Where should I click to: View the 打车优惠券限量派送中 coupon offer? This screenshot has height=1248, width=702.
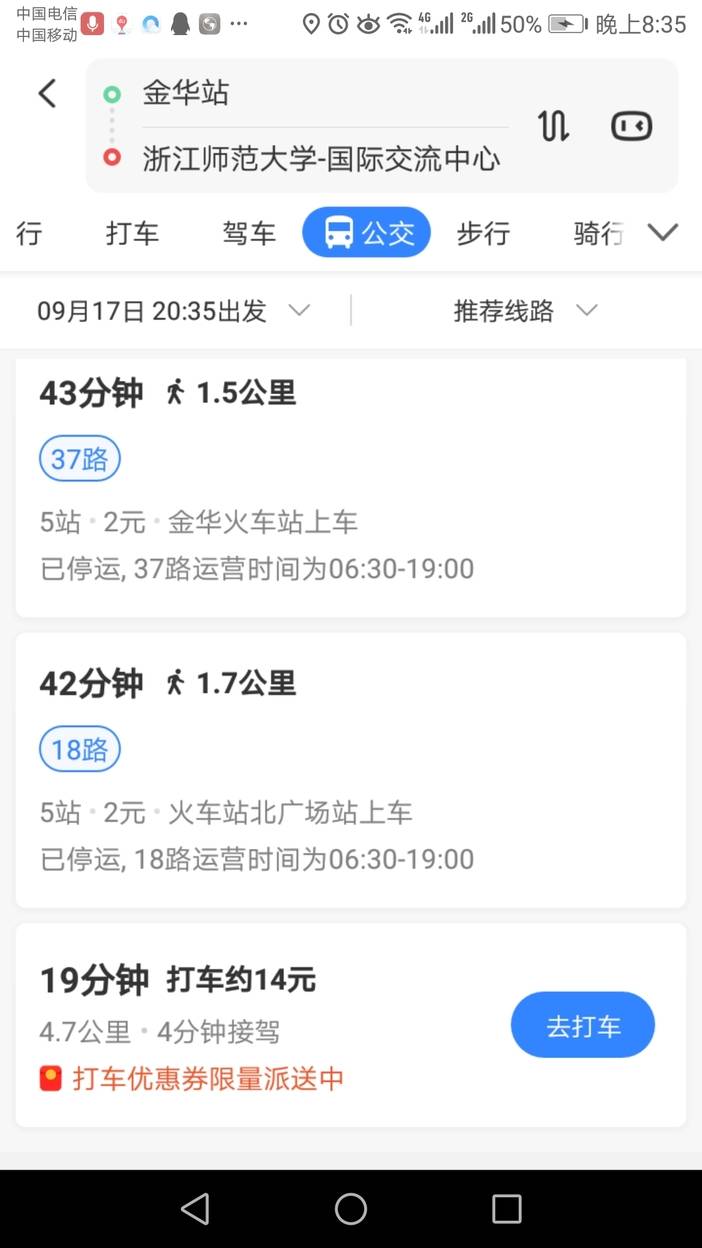point(207,1079)
